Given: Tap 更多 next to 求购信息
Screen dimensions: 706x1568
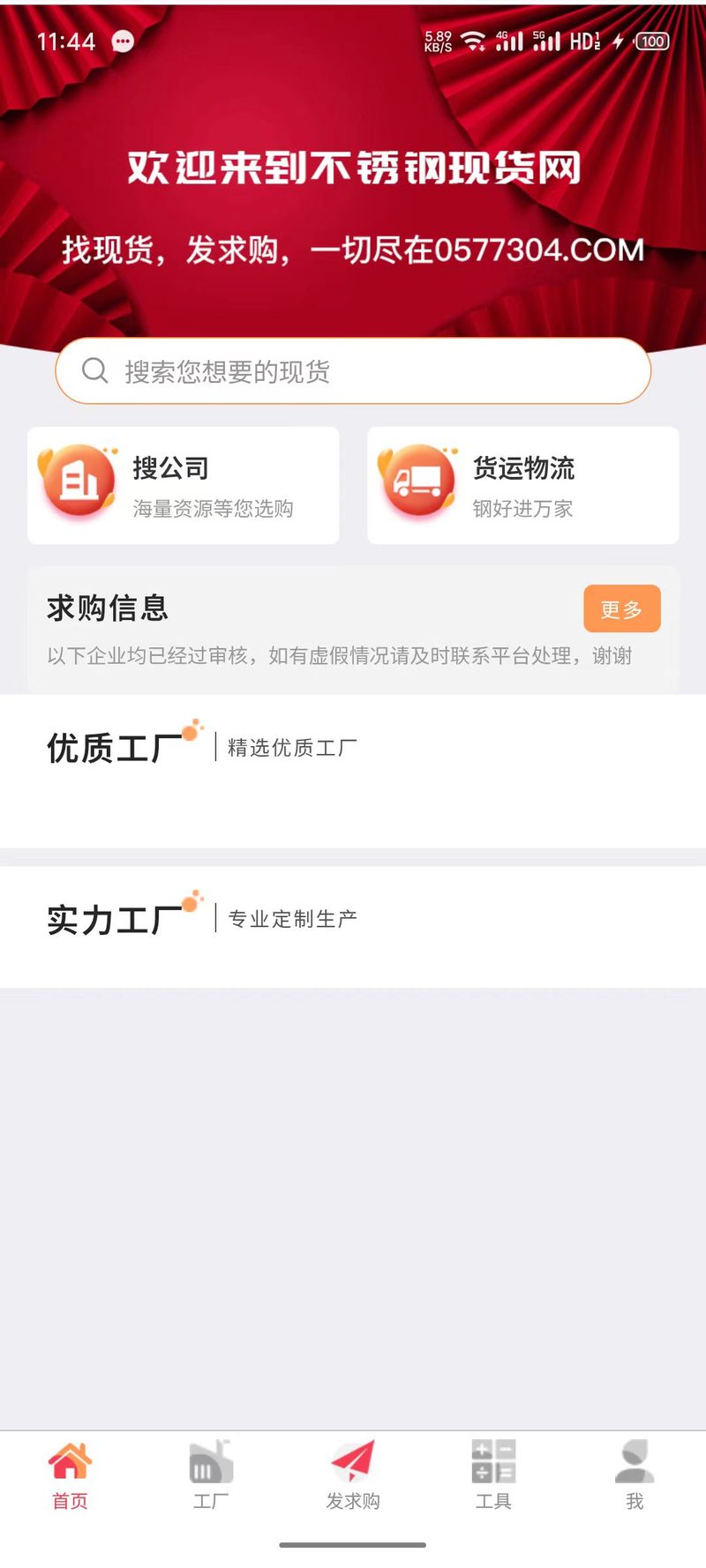Looking at the screenshot, I should (x=621, y=609).
